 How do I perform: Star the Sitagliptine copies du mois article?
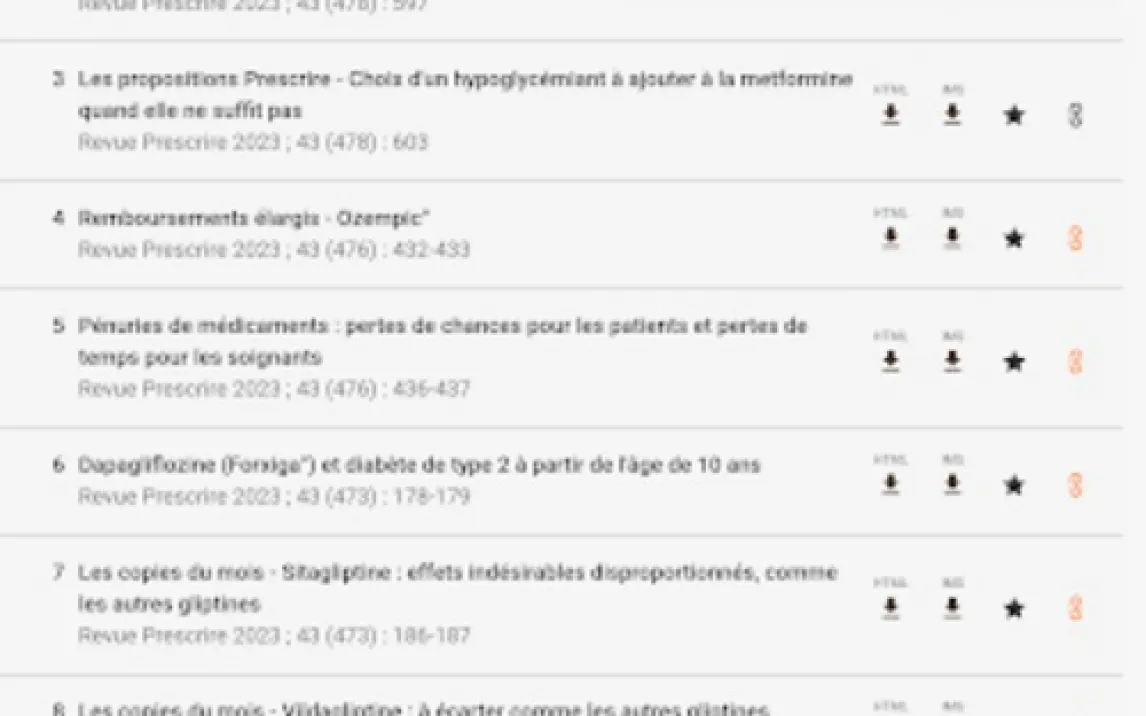pos(1014,609)
